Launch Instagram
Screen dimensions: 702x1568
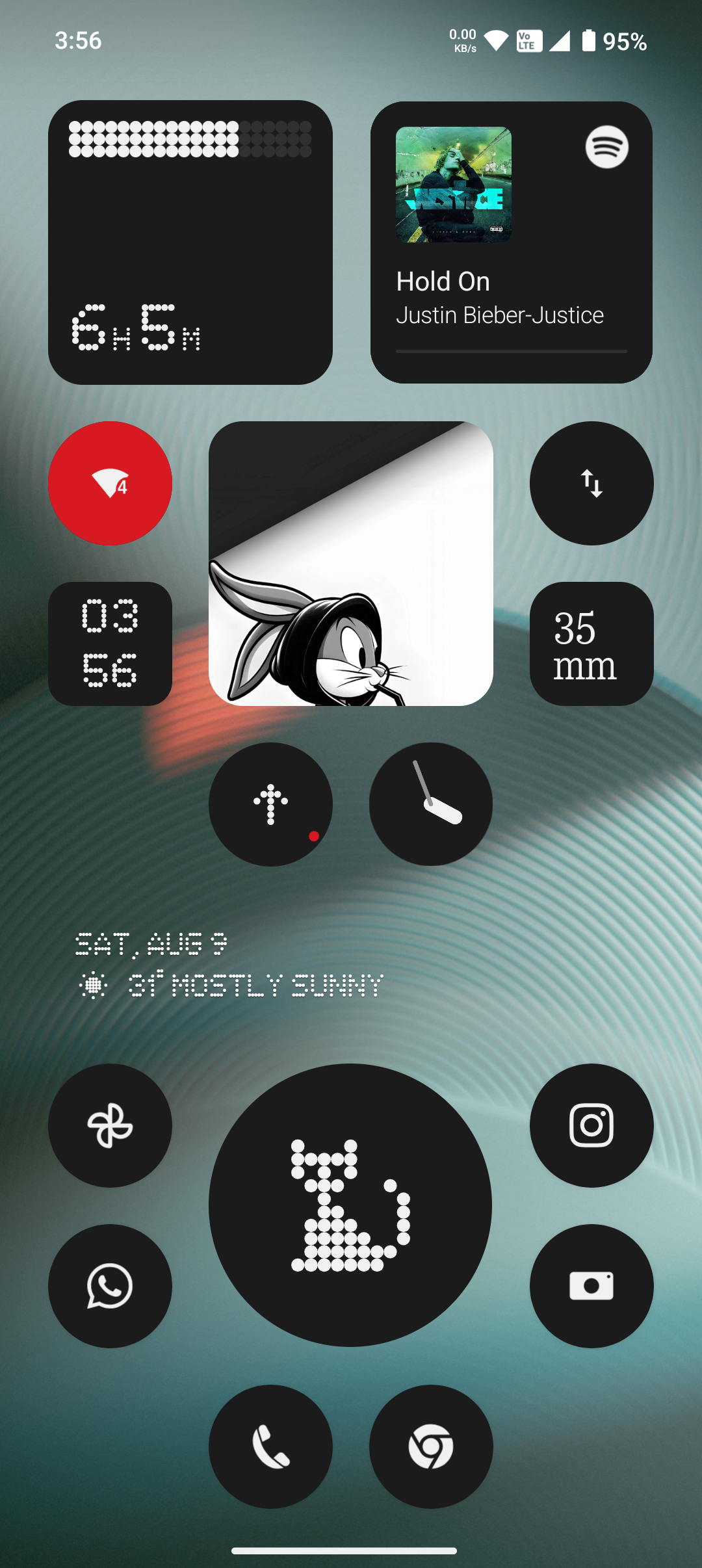tap(591, 1125)
